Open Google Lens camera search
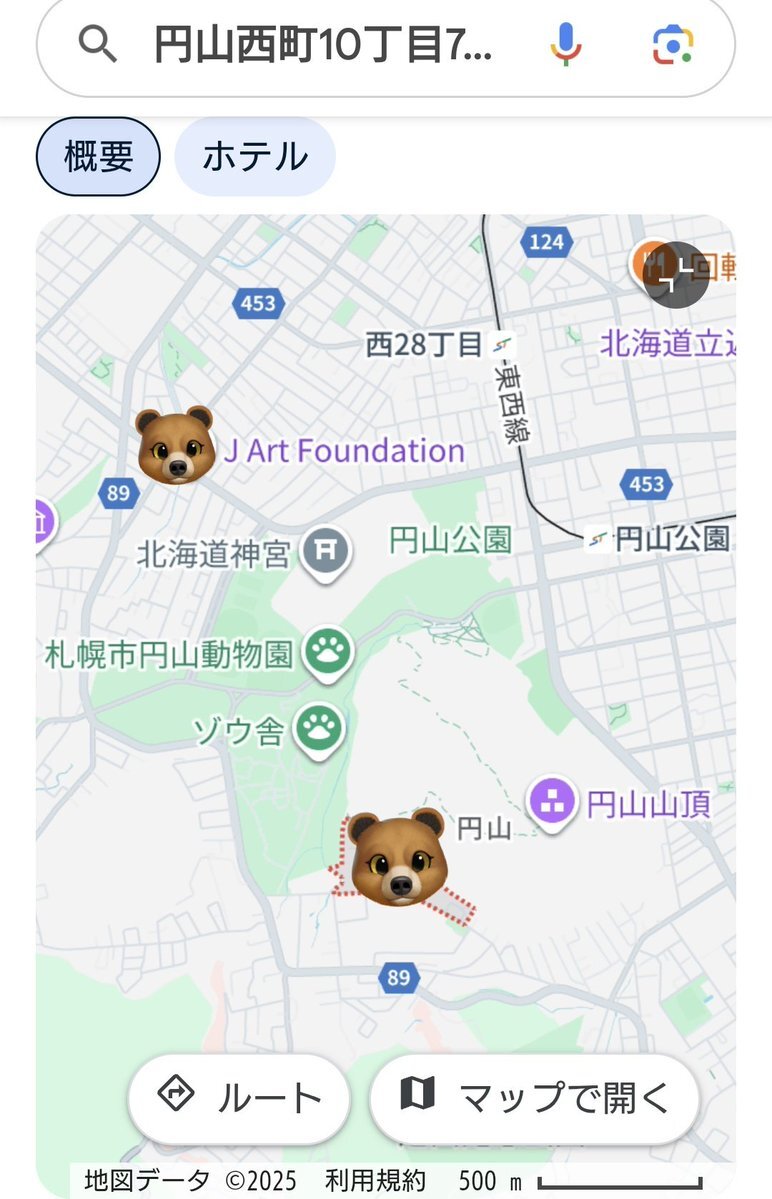The width and height of the screenshot is (772, 1199). click(x=673, y=45)
